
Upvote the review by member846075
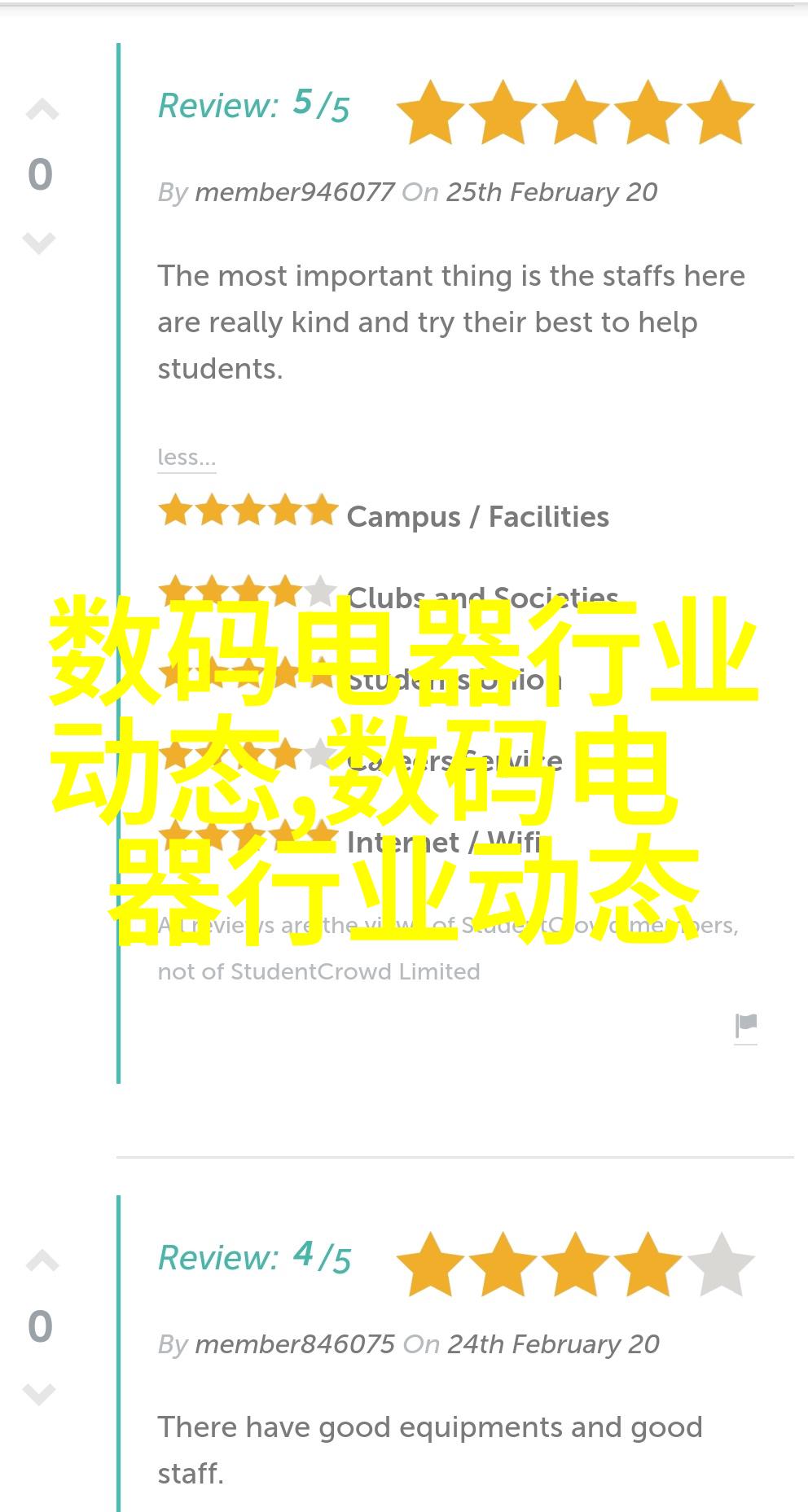[x=42, y=1260]
